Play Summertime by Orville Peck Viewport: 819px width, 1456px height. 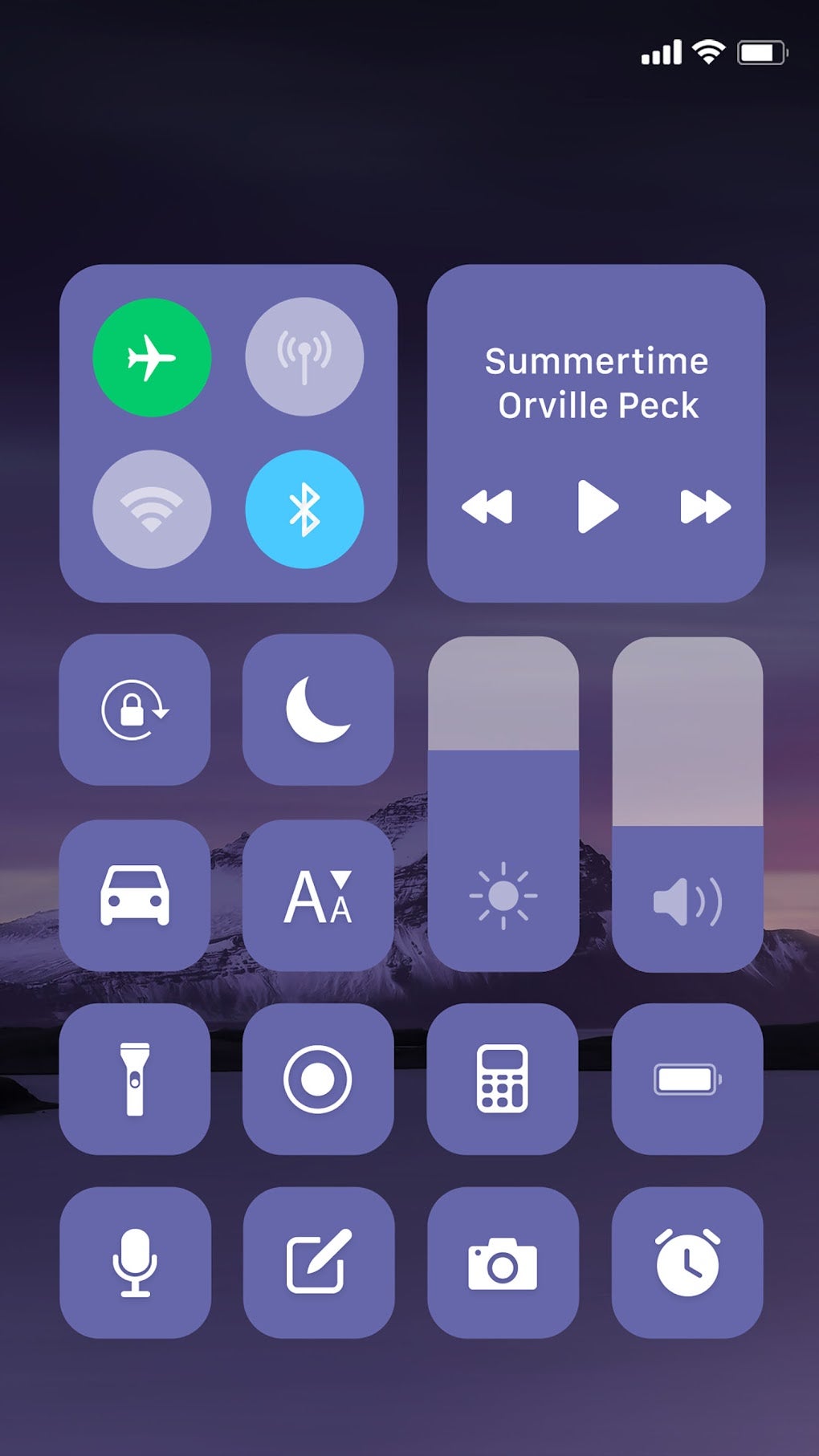coord(597,506)
